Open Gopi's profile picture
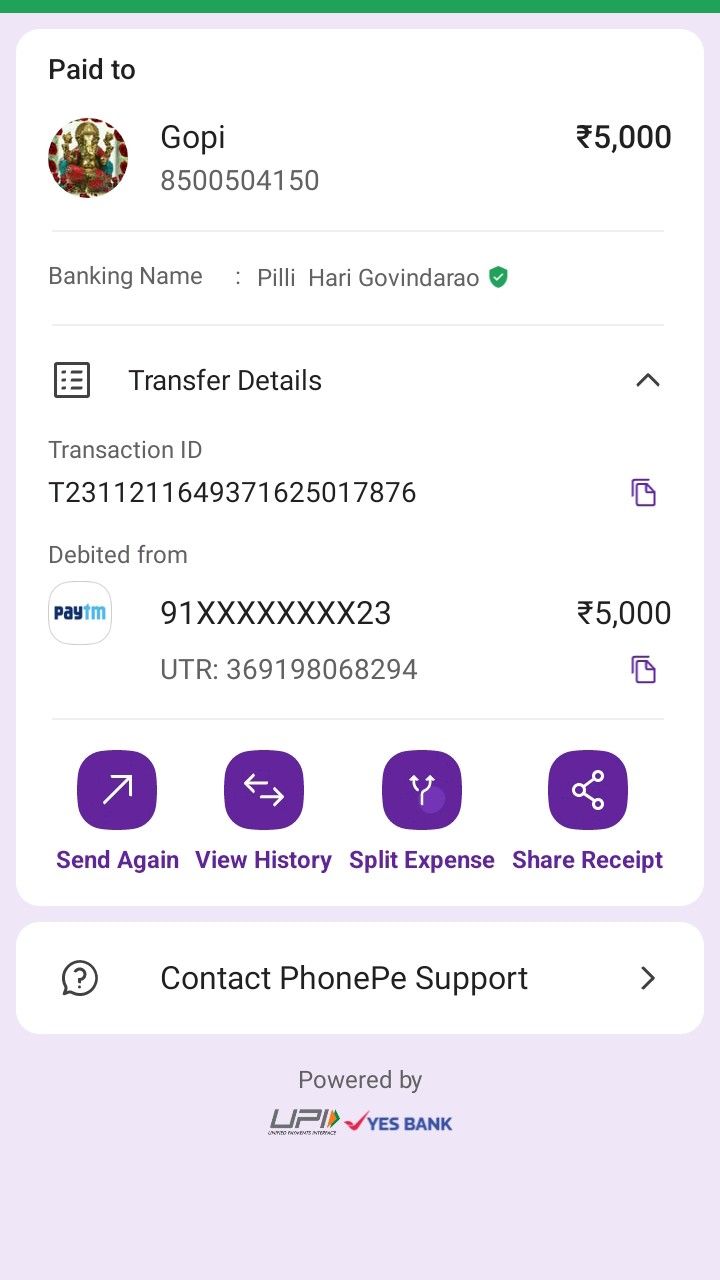This screenshot has height=1280, width=720. click(x=88, y=158)
